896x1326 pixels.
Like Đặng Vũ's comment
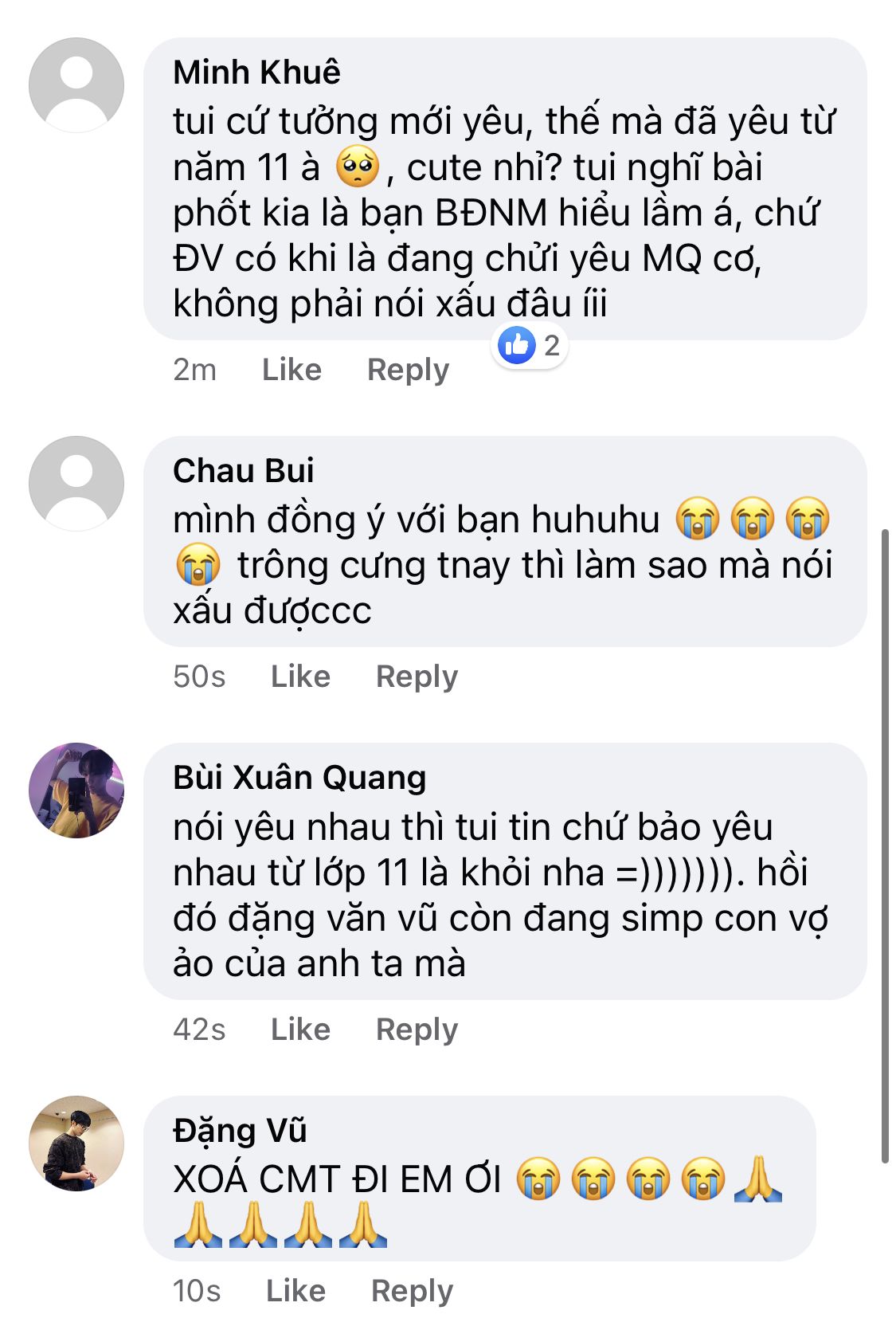(x=295, y=1291)
